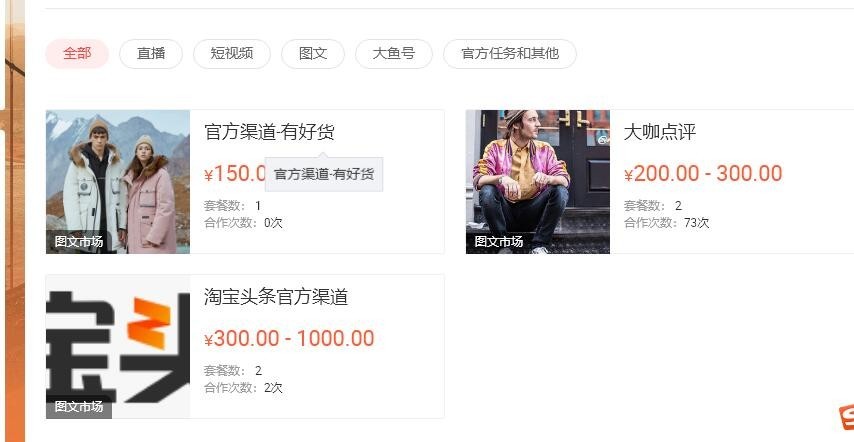Choose the 官方任务和其他 filter
Viewport: 854px width, 442px height.
click(x=510, y=54)
